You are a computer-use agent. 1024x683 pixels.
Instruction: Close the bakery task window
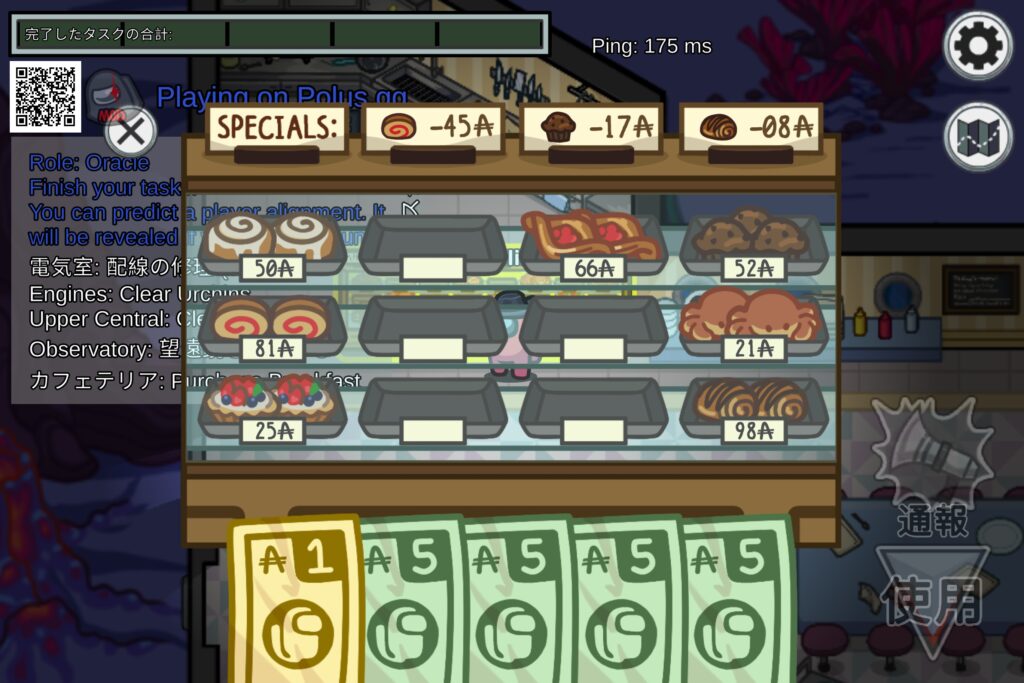click(x=131, y=131)
